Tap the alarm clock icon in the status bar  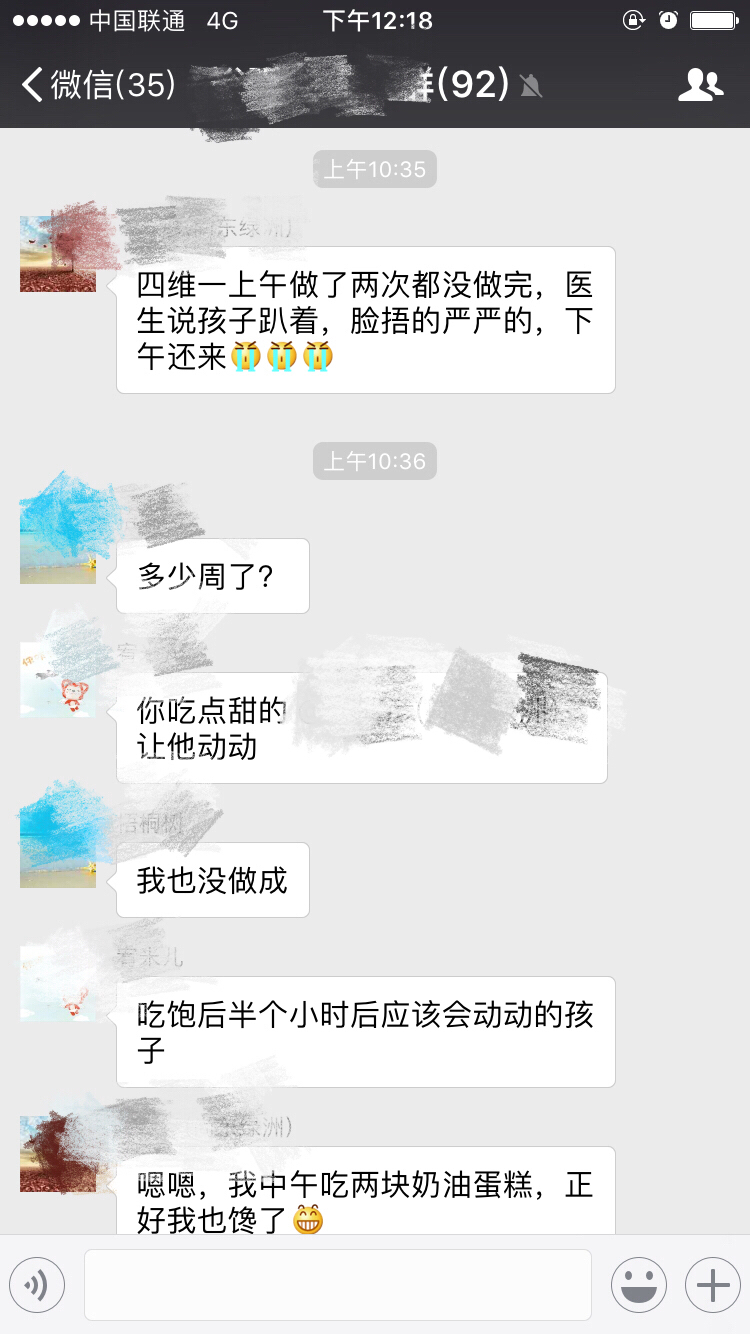(668, 18)
